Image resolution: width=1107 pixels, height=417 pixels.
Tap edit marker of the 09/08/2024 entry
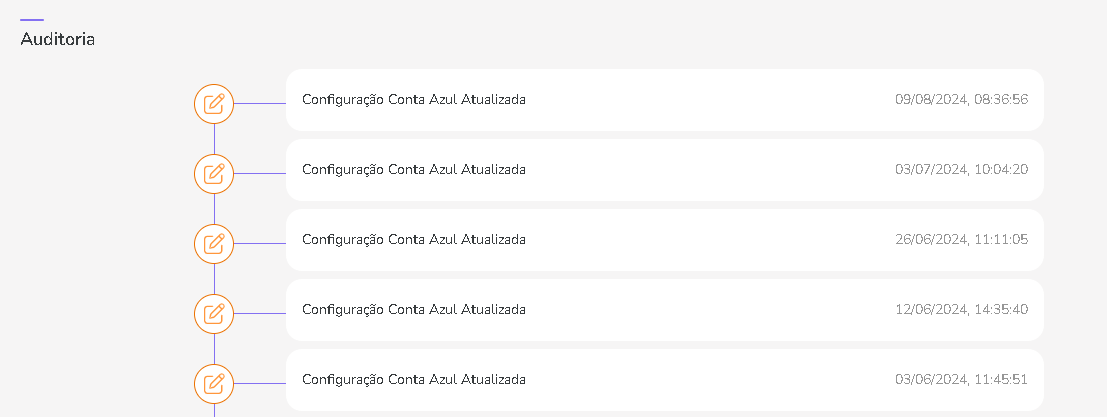[214, 103]
